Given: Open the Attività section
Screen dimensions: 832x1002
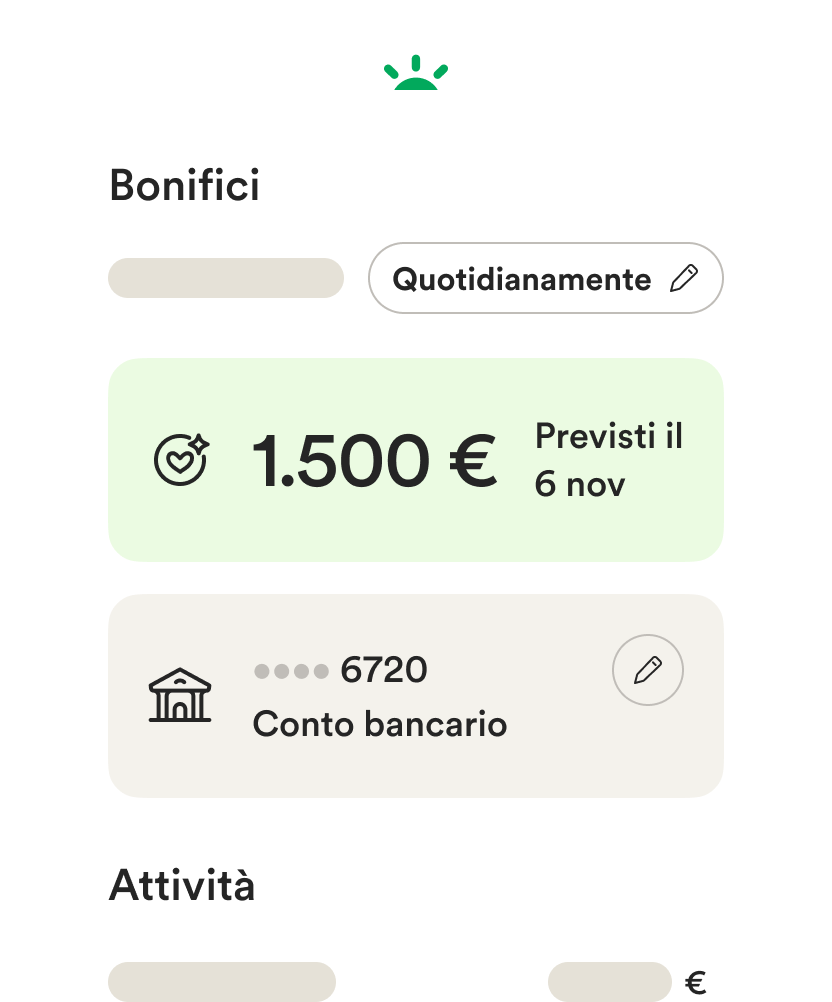Looking at the screenshot, I should pos(183,884).
